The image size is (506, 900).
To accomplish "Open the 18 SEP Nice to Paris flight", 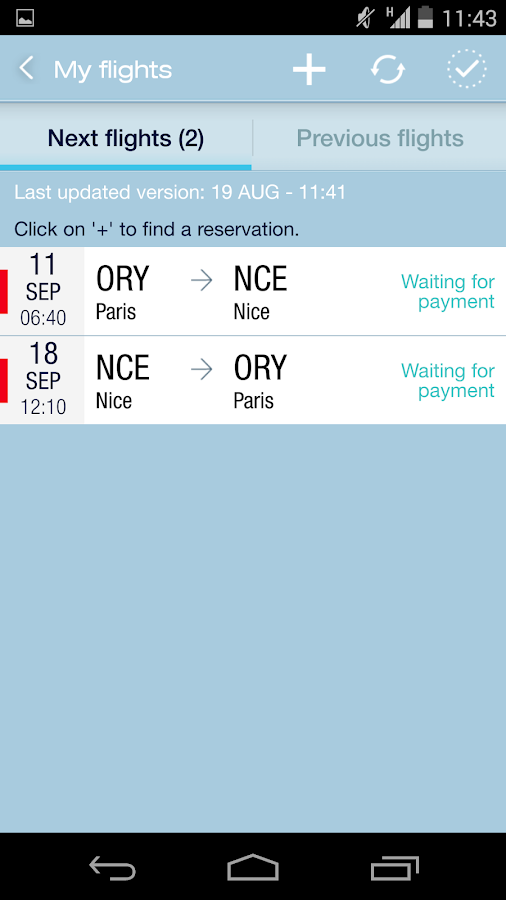I will coord(253,380).
